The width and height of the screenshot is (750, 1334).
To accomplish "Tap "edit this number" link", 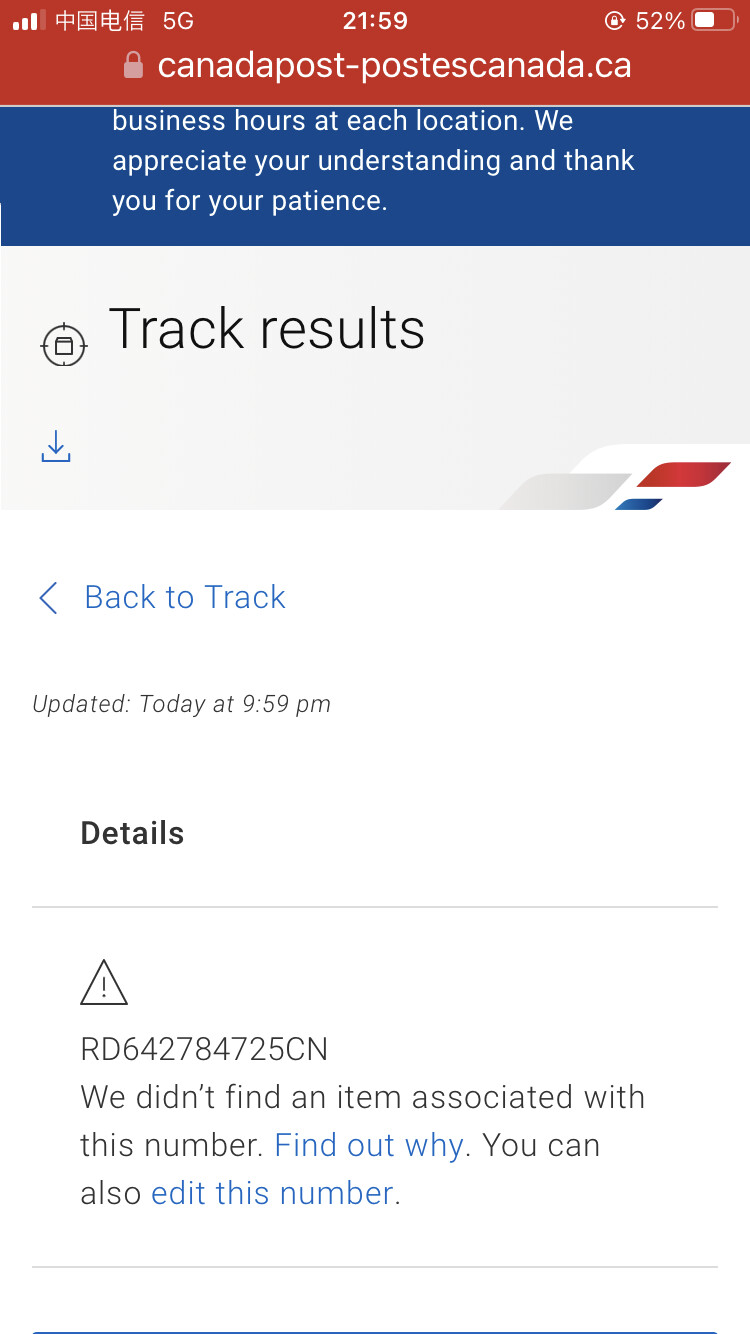I will coord(272,1193).
